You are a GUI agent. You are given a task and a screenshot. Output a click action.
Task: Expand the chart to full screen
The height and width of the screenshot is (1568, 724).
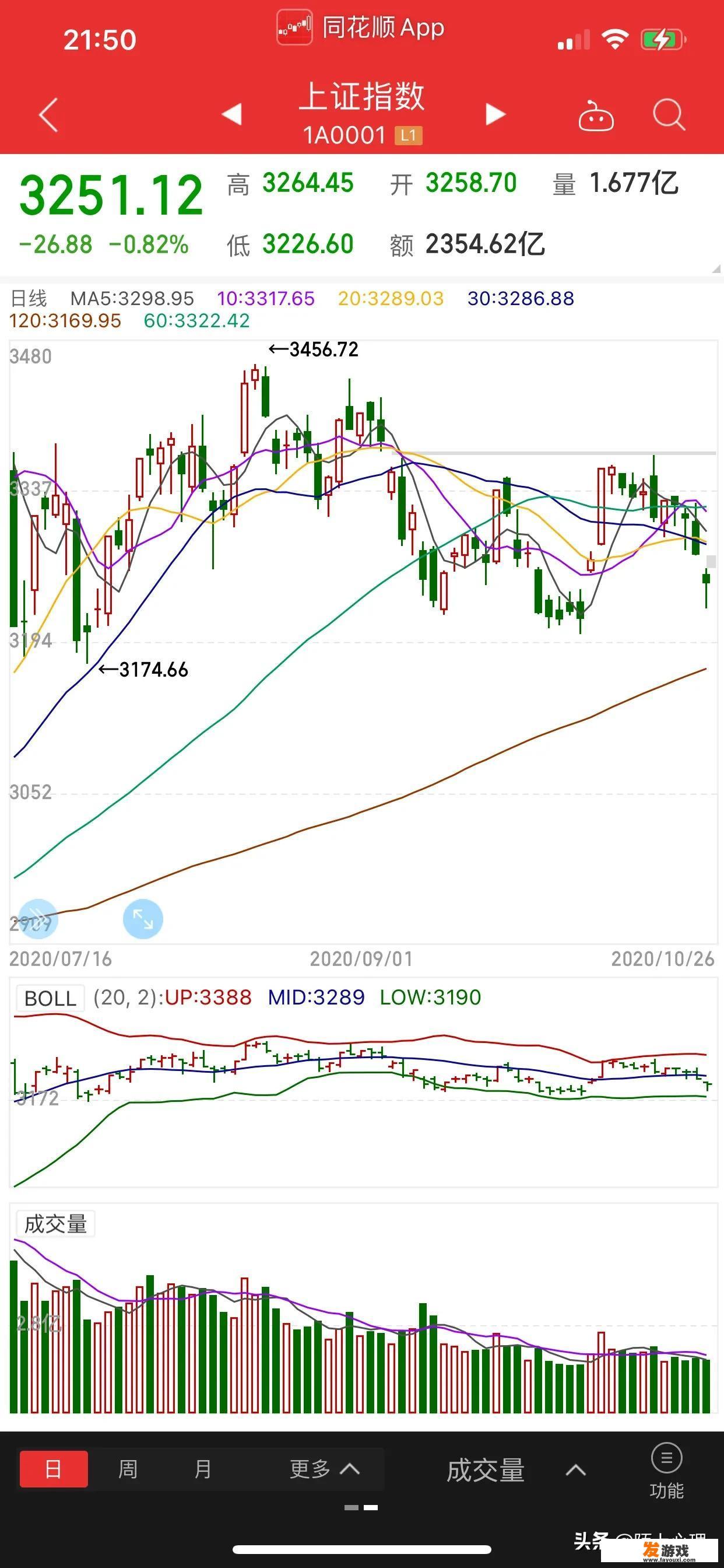[x=143, y=919]
